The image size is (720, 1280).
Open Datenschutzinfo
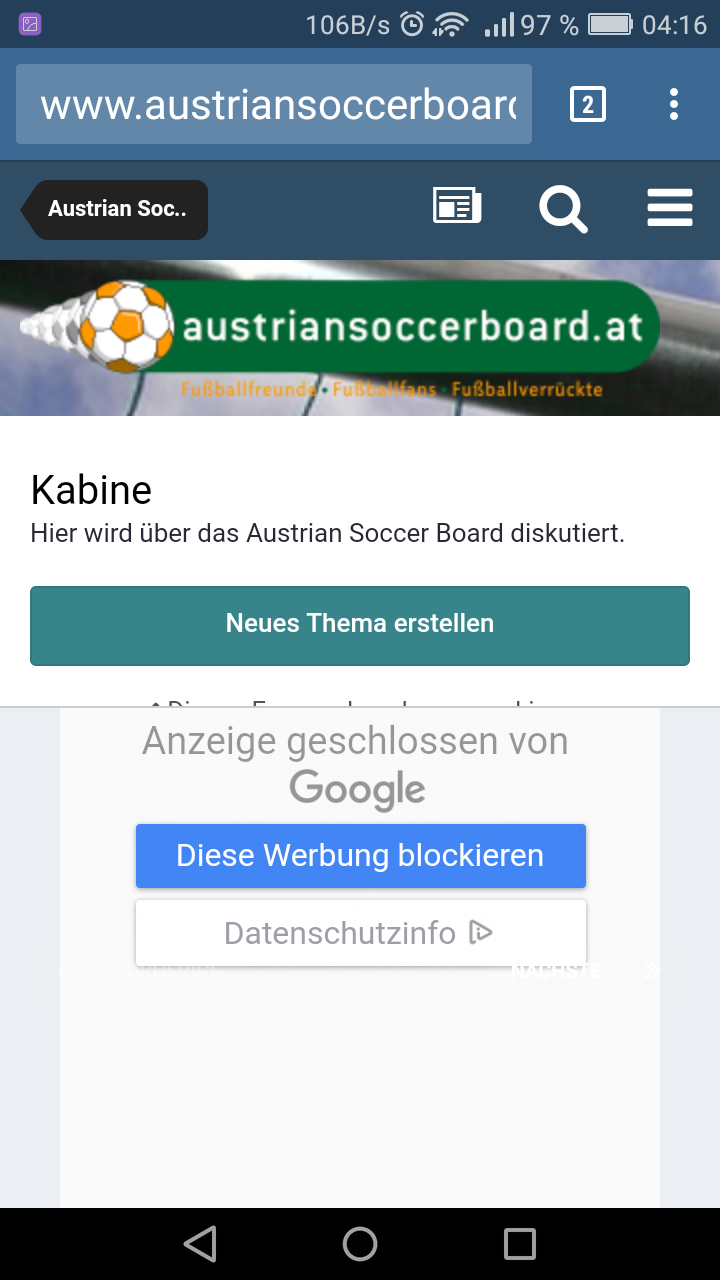361,933
